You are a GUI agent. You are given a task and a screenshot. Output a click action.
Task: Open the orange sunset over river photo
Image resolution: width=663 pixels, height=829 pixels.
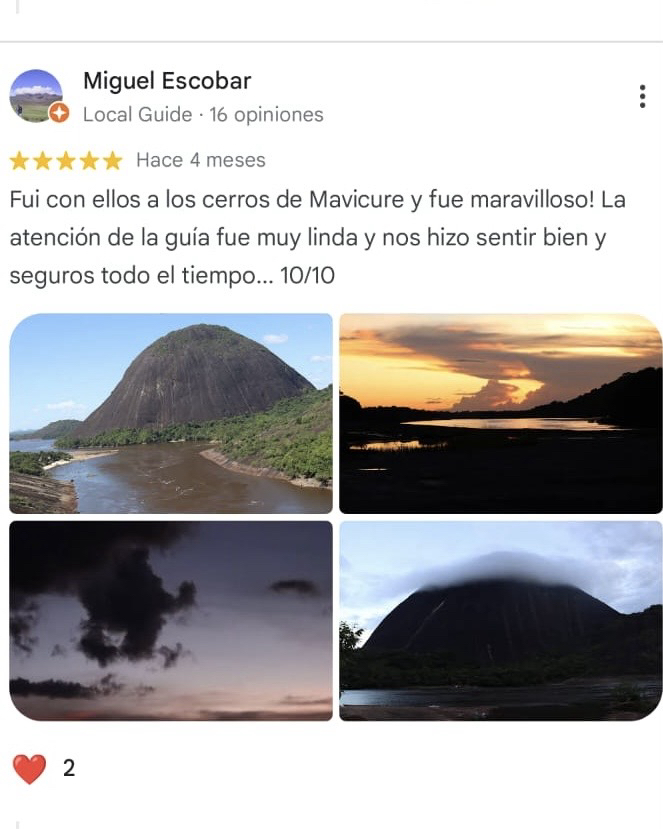point(500,413)
